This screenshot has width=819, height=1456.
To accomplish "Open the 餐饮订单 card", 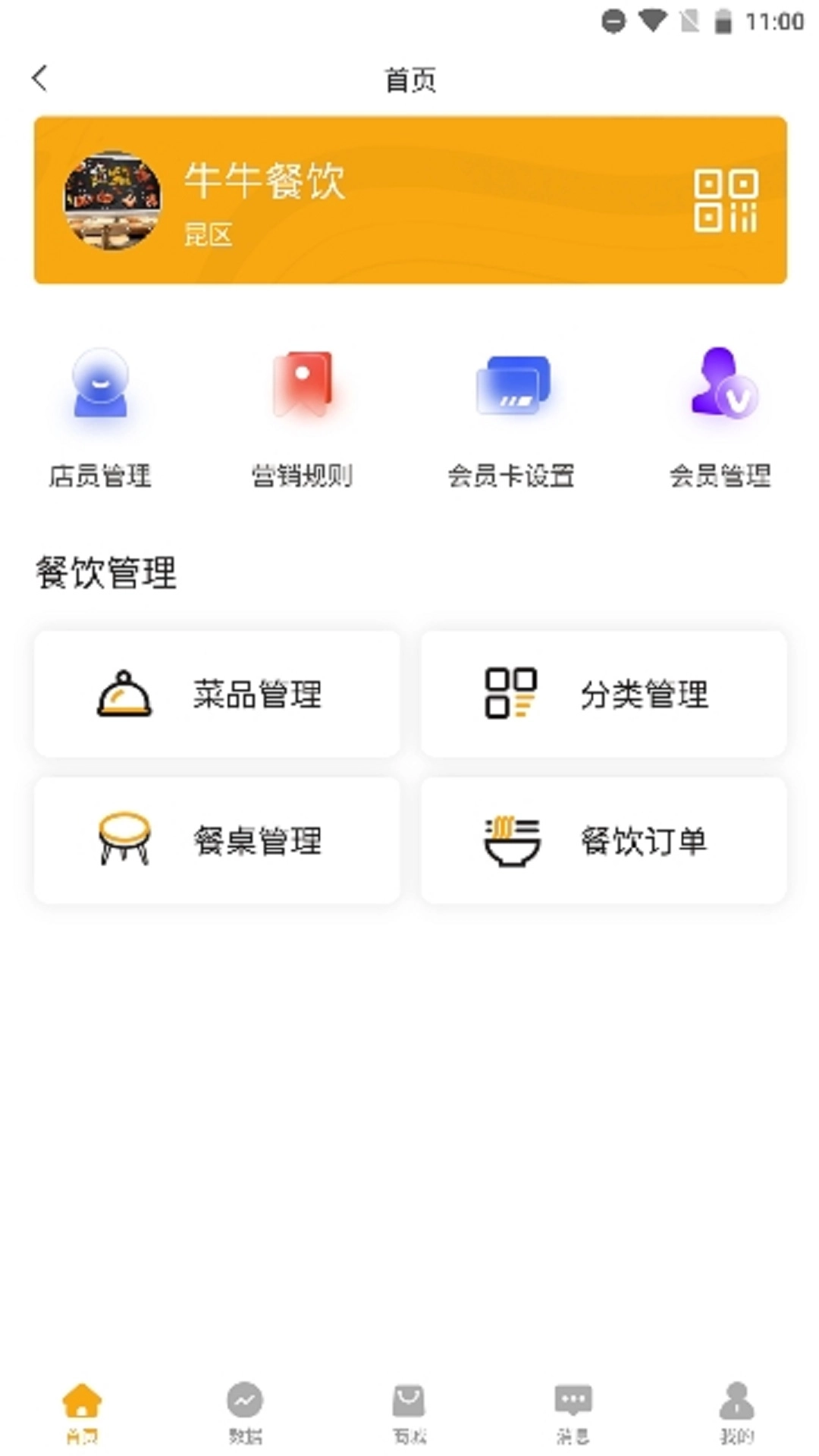I will click(x=603, y=842).
